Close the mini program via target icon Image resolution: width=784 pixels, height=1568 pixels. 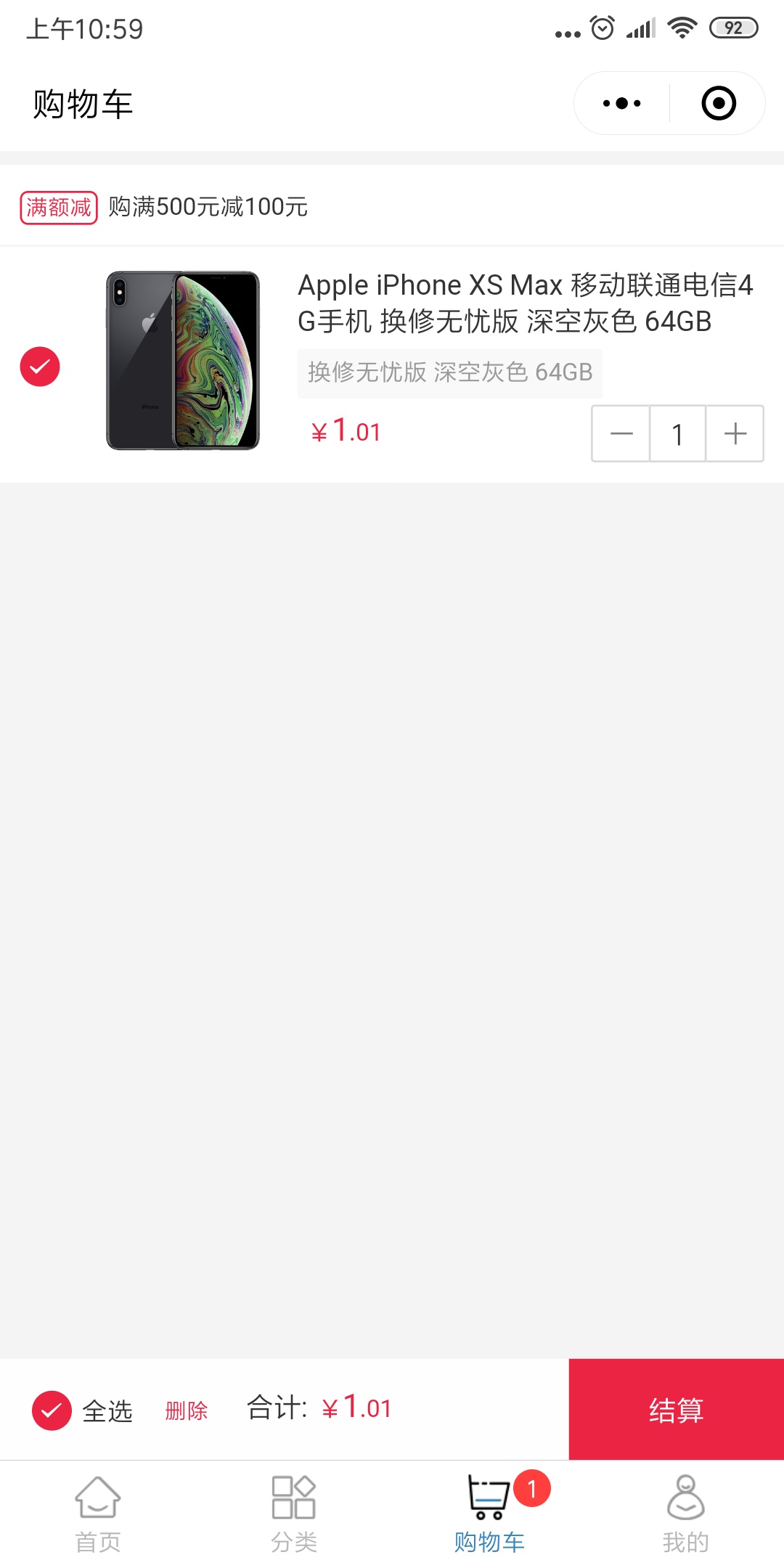[x=719, y=103]
